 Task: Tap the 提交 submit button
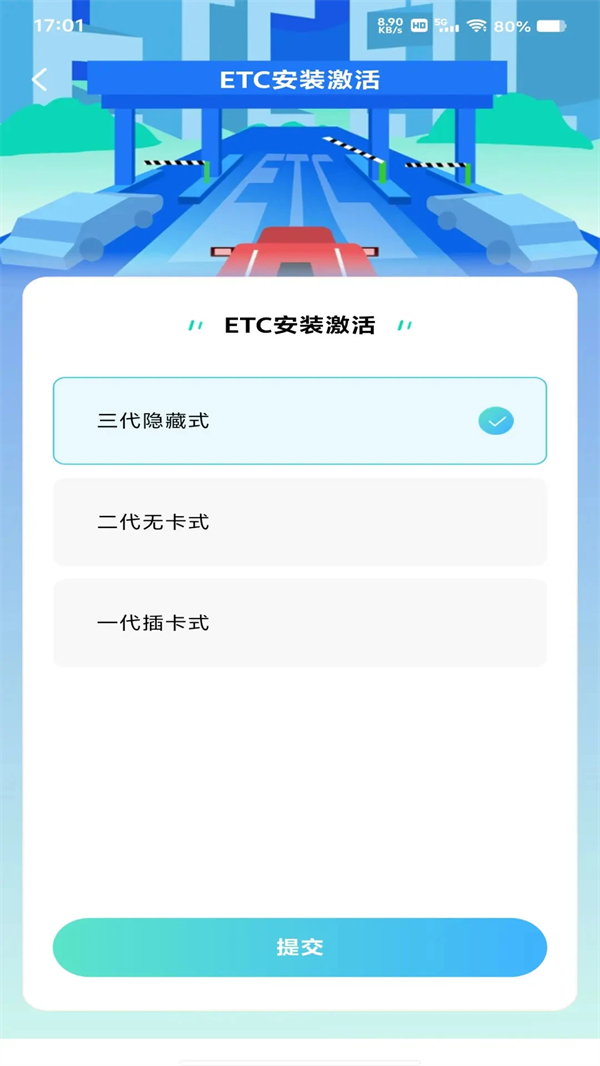[299, 947]
